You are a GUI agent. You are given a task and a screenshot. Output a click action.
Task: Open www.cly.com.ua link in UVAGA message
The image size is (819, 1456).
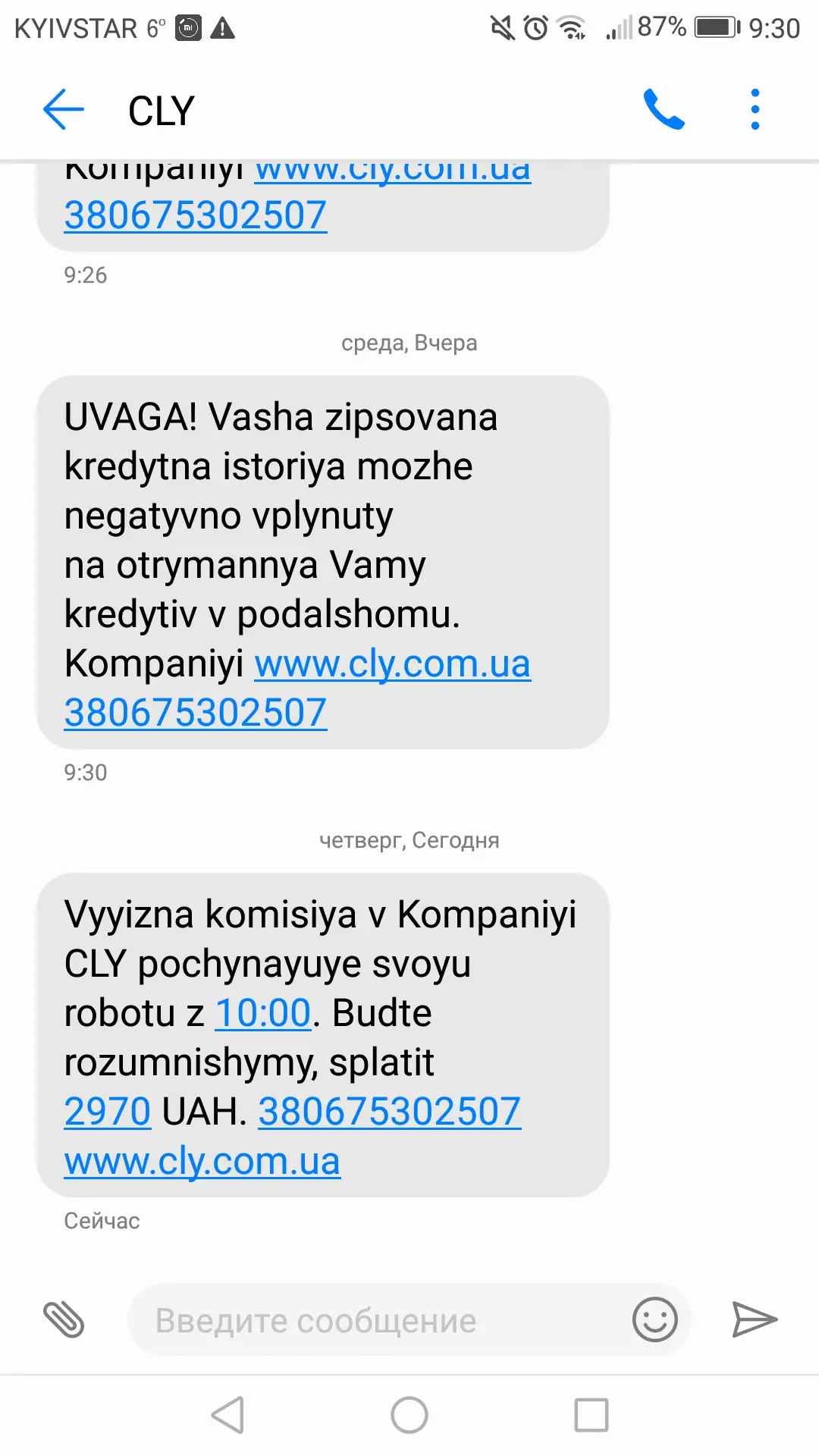(392, 664)
